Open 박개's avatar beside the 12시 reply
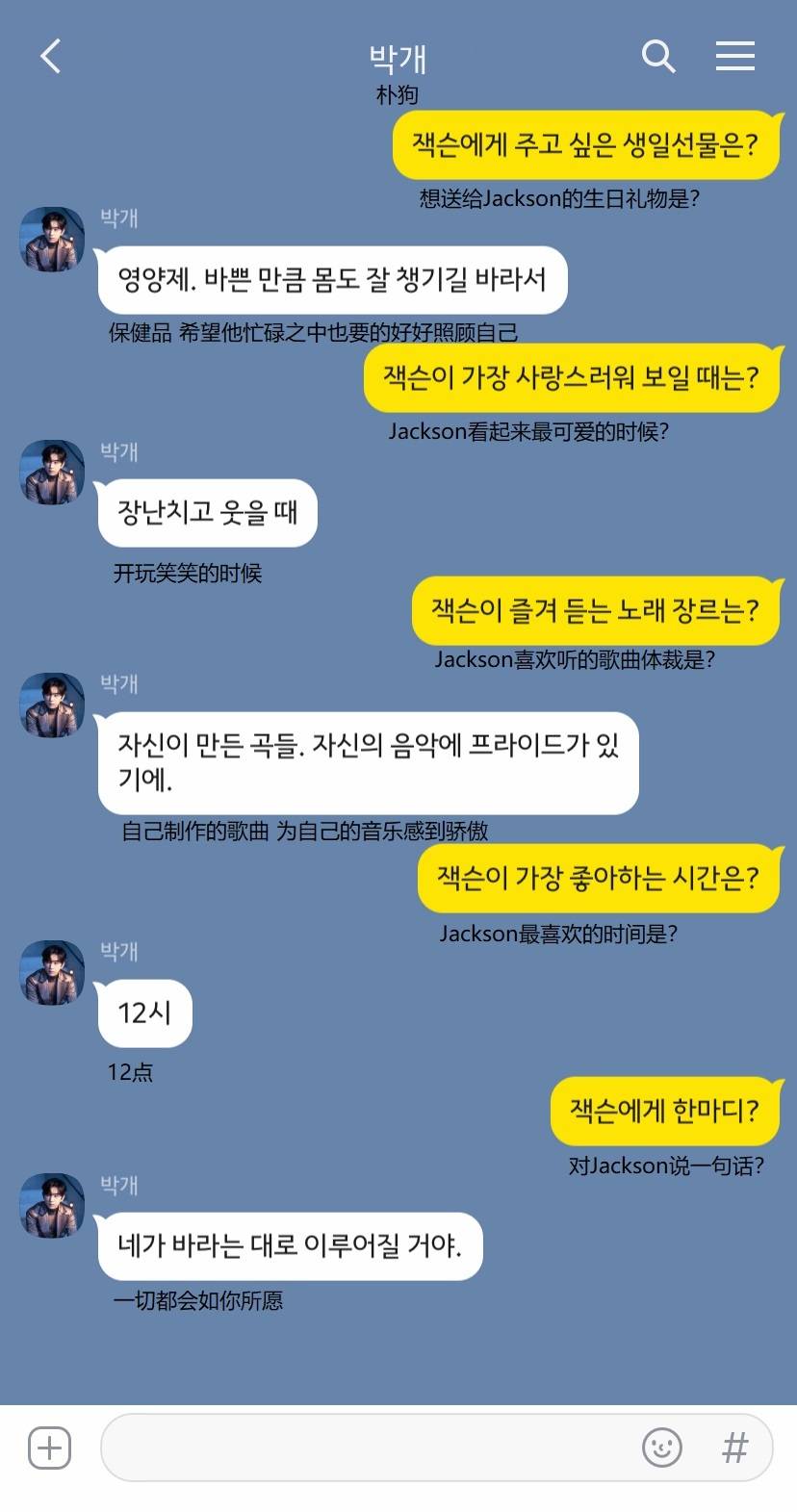This screenshot has height=1512, width=797. 52,973
